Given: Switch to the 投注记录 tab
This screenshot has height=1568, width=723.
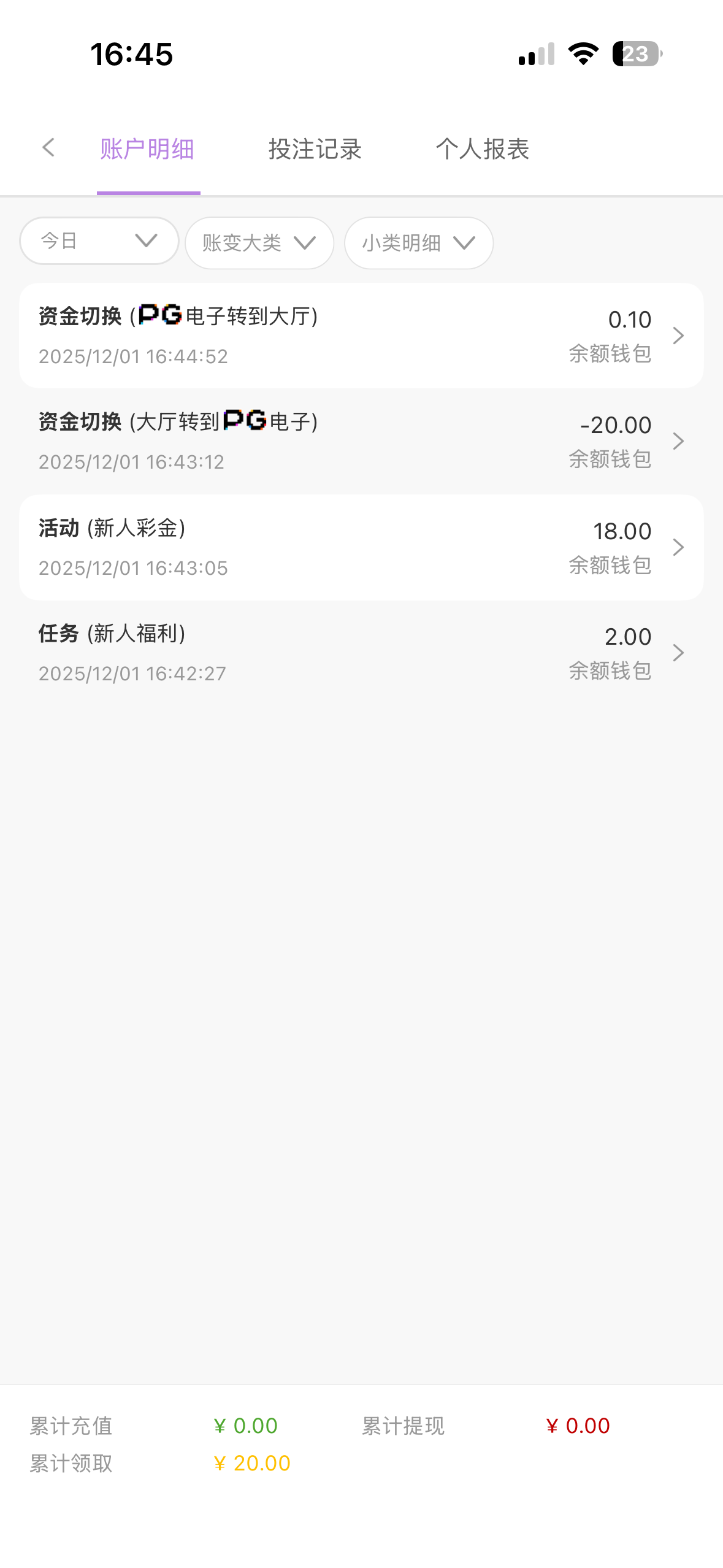Looking at the screenshot, I should 315,149.
